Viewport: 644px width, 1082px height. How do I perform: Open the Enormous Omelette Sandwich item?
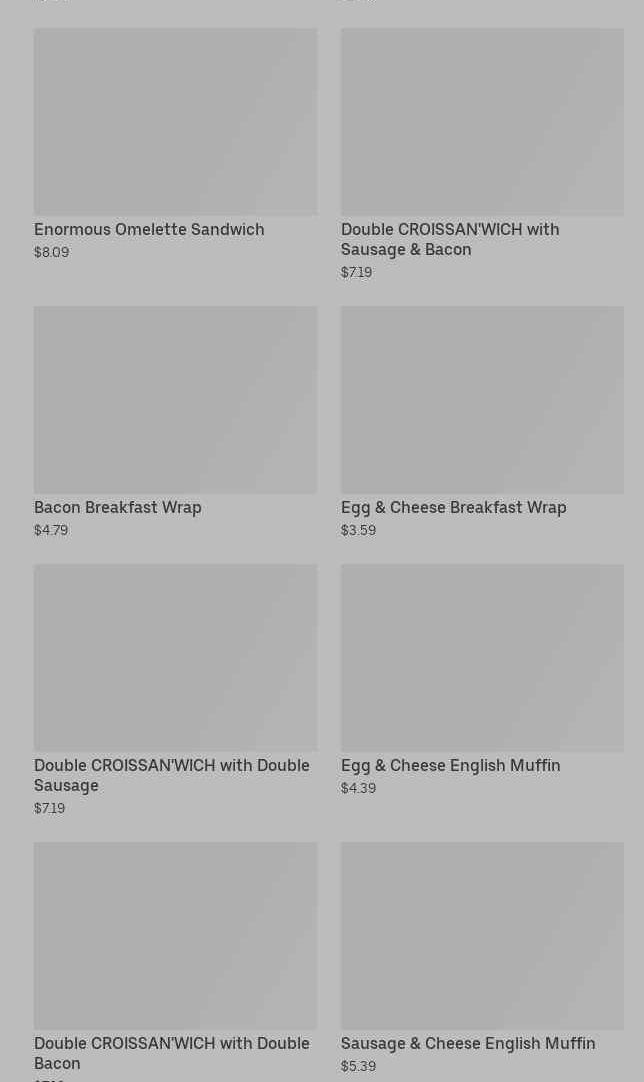click(175, 144)
